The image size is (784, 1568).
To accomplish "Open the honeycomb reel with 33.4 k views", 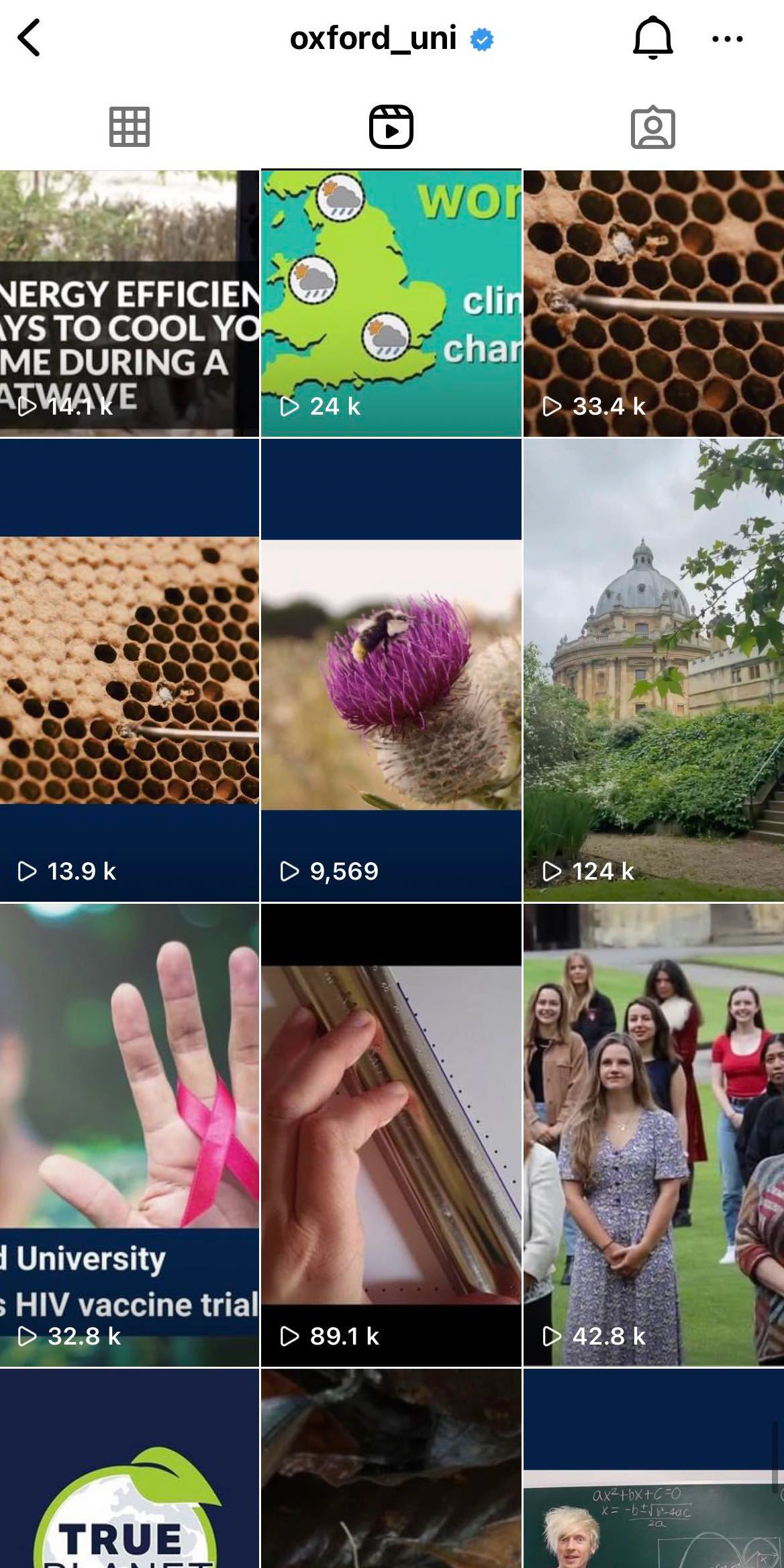I will pyautogui.click(x=653, y=303).
